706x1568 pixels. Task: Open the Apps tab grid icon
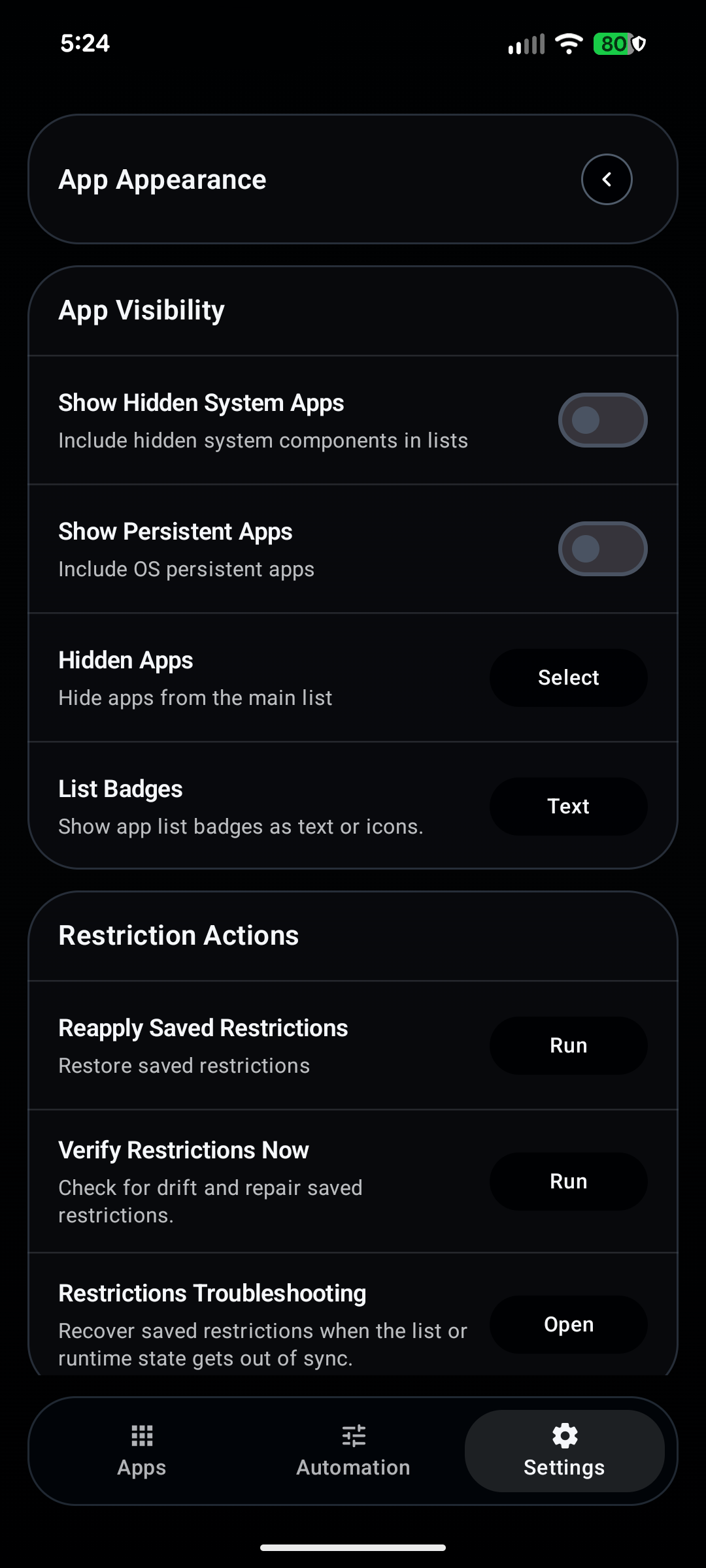pos(141,1436)
